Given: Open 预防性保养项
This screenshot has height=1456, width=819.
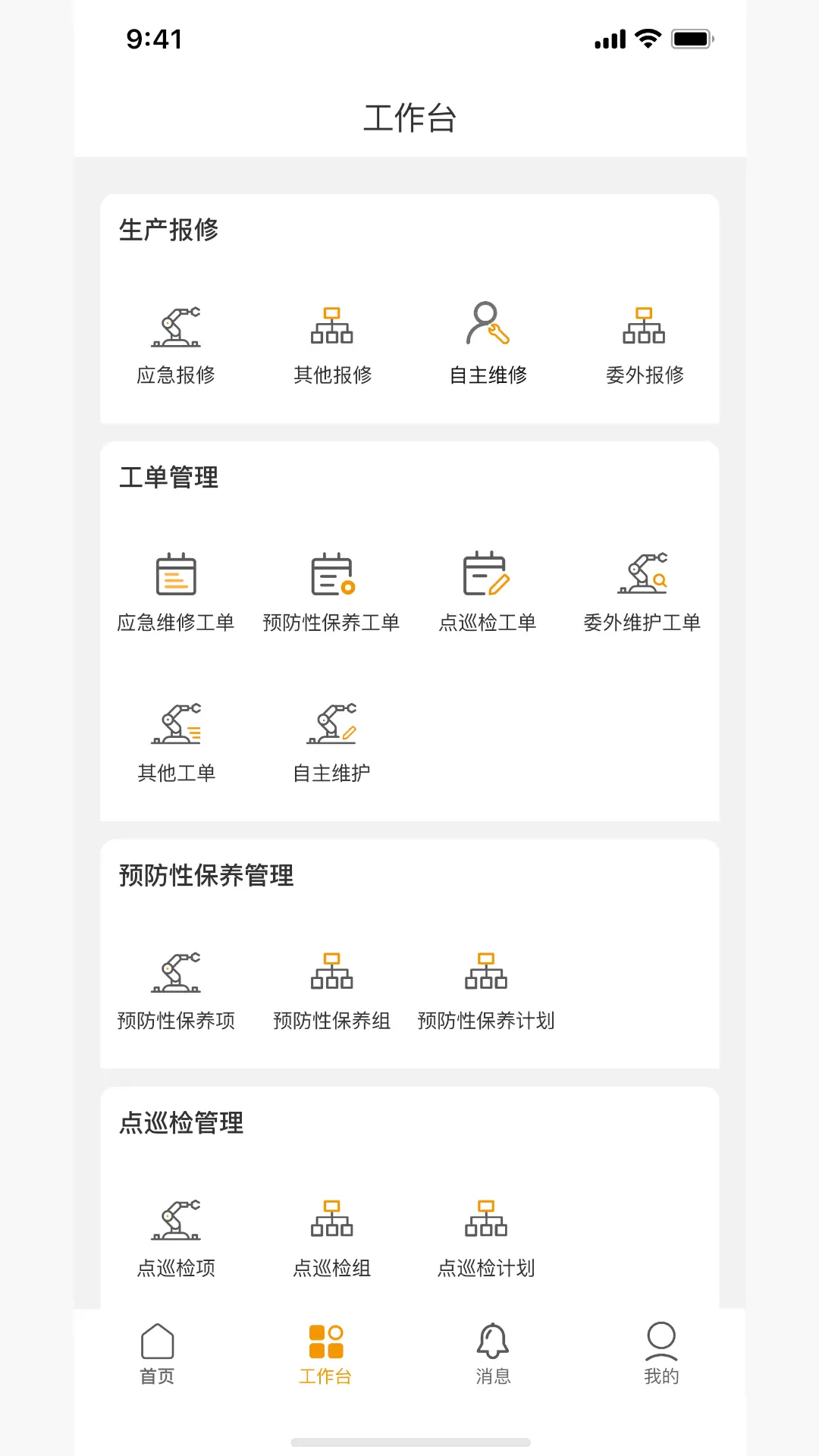Looking at the screenshot, I should (x=176, y=990).
